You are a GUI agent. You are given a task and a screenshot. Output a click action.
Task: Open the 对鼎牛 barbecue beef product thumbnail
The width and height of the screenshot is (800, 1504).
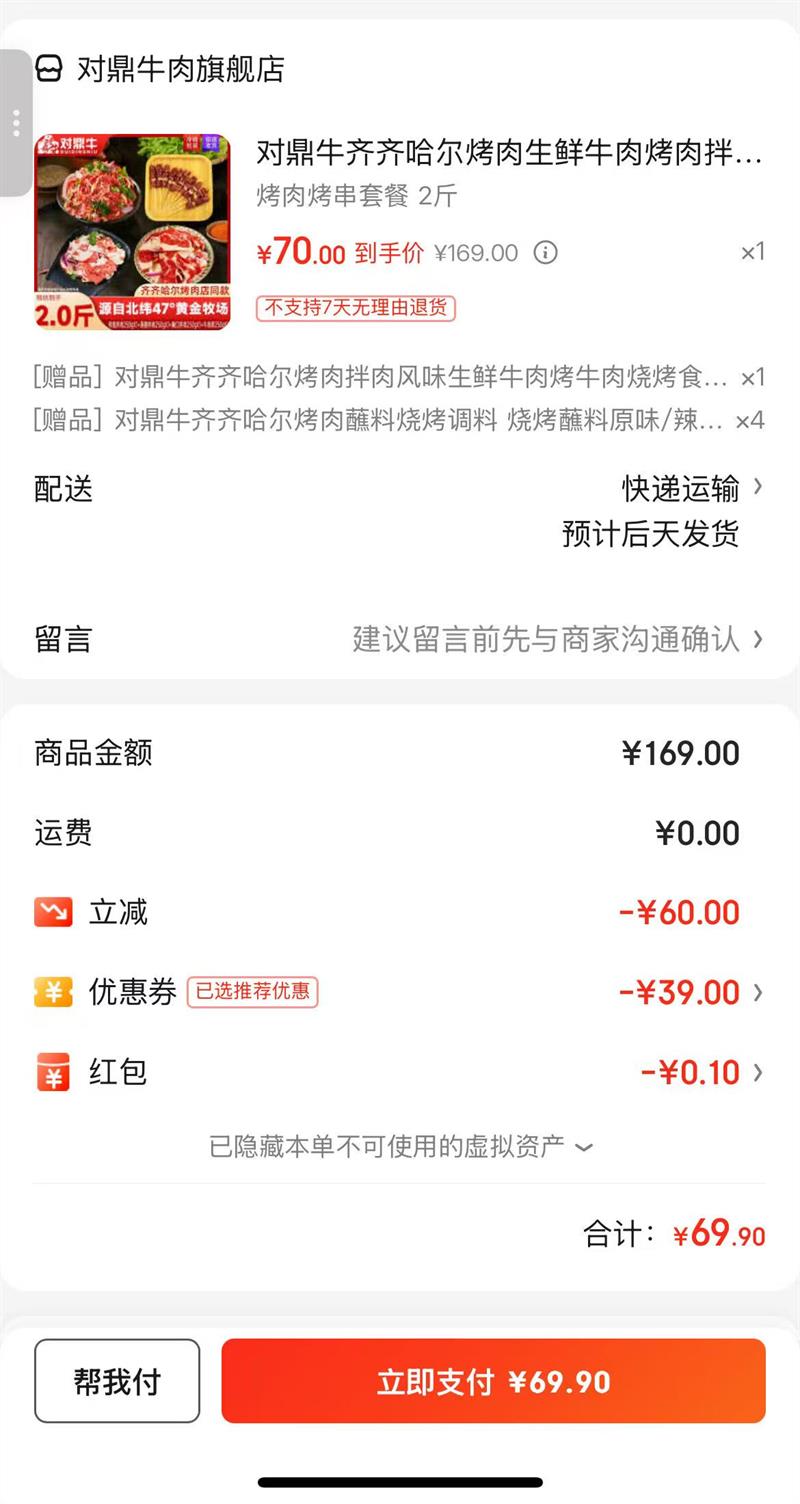[132, 232]
